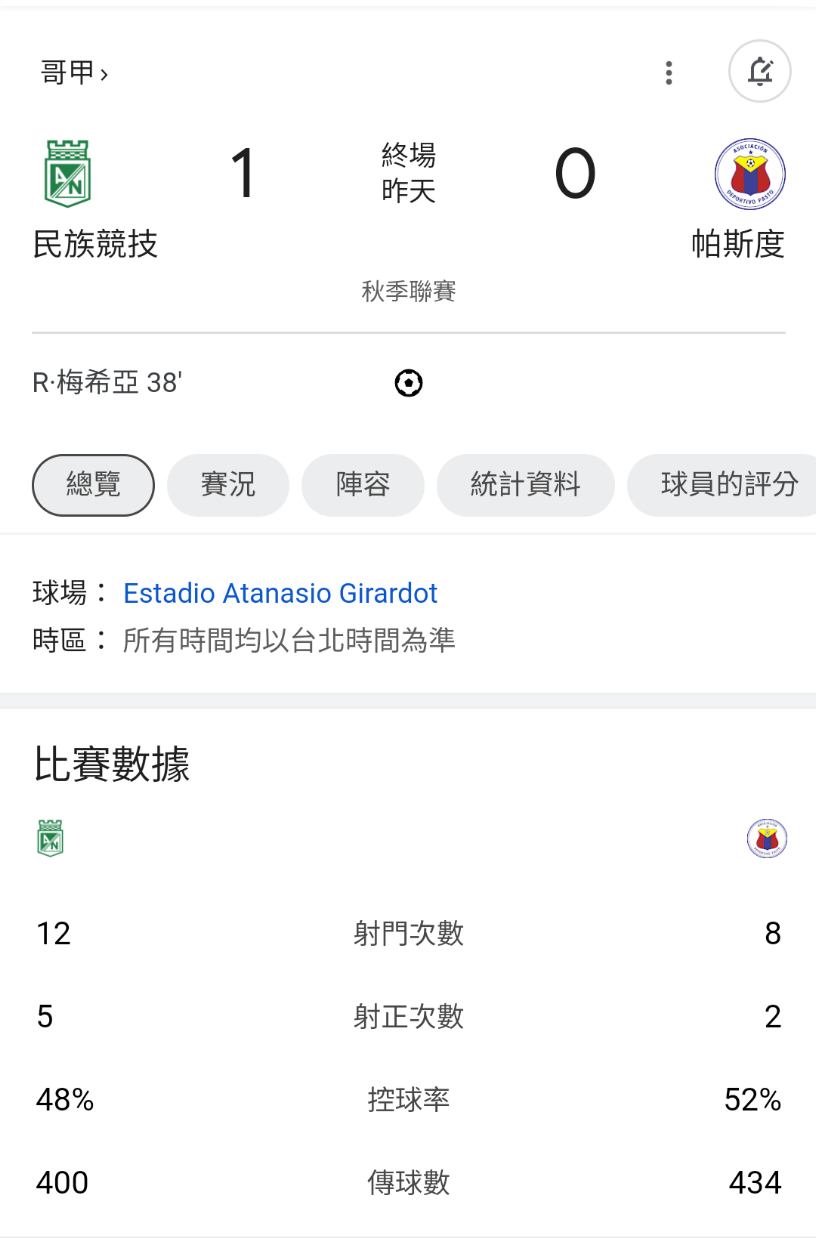Switch to the 陣容 tab

(363, 485)
